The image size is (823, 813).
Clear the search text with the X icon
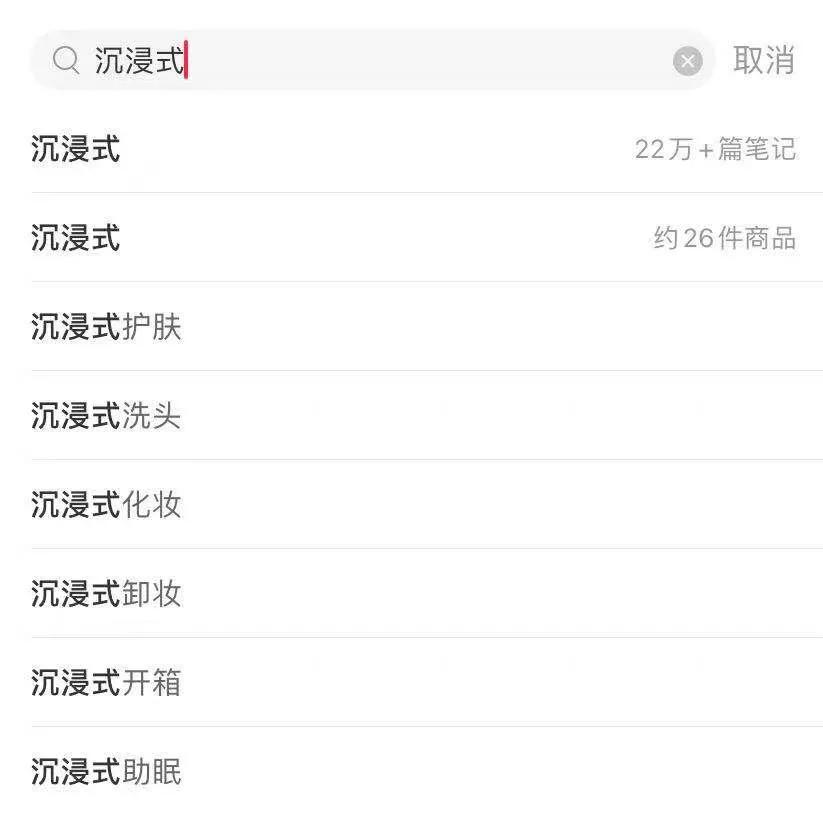coord(687,62)
